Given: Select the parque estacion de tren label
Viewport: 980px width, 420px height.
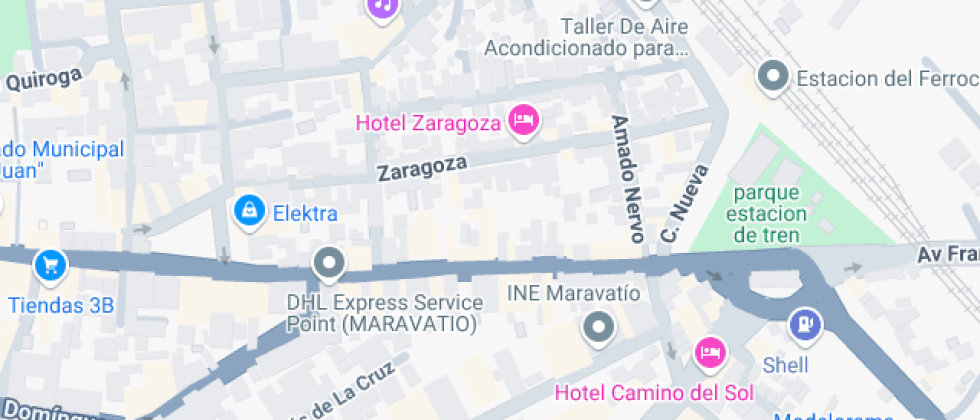Looking at the screenshot, I should [768, 213].
